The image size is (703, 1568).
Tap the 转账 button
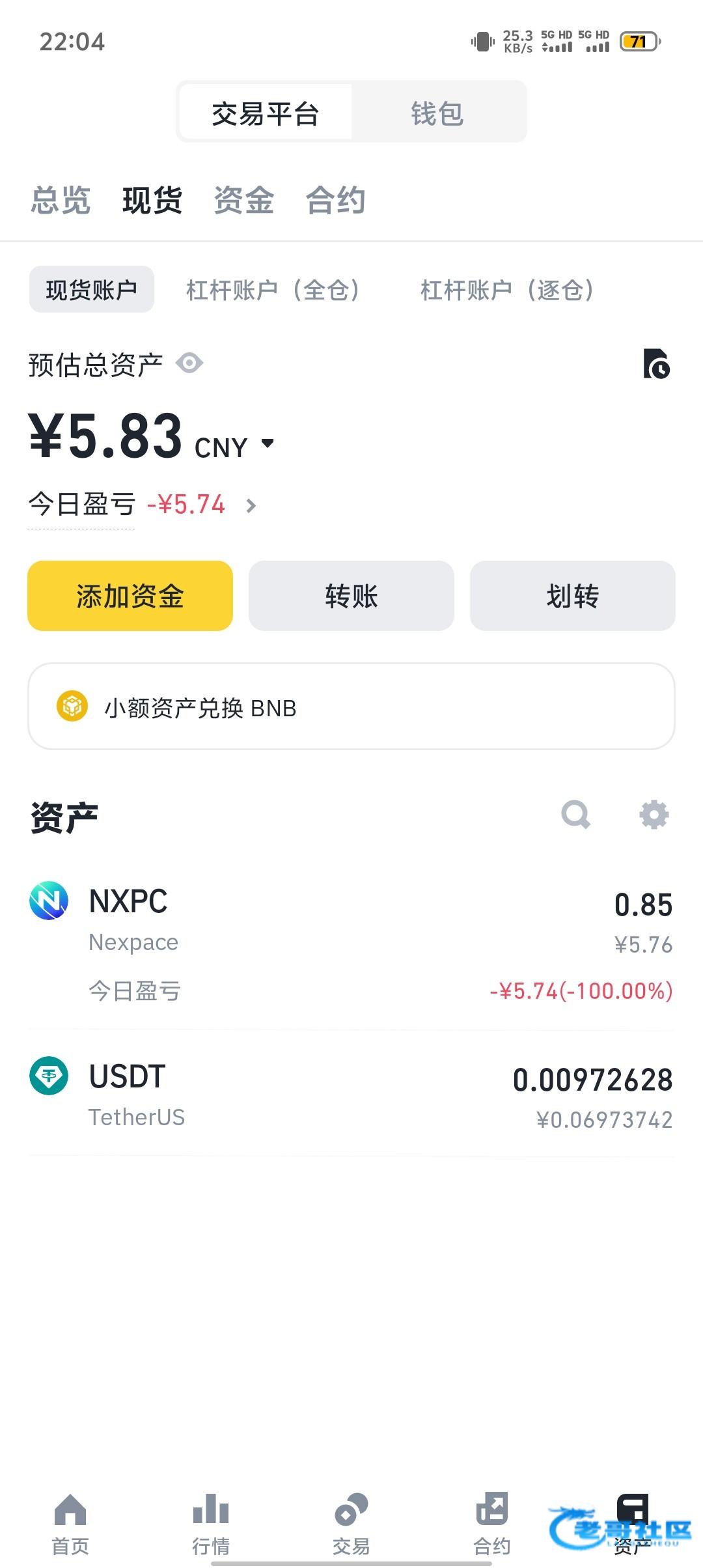(351, 596)
